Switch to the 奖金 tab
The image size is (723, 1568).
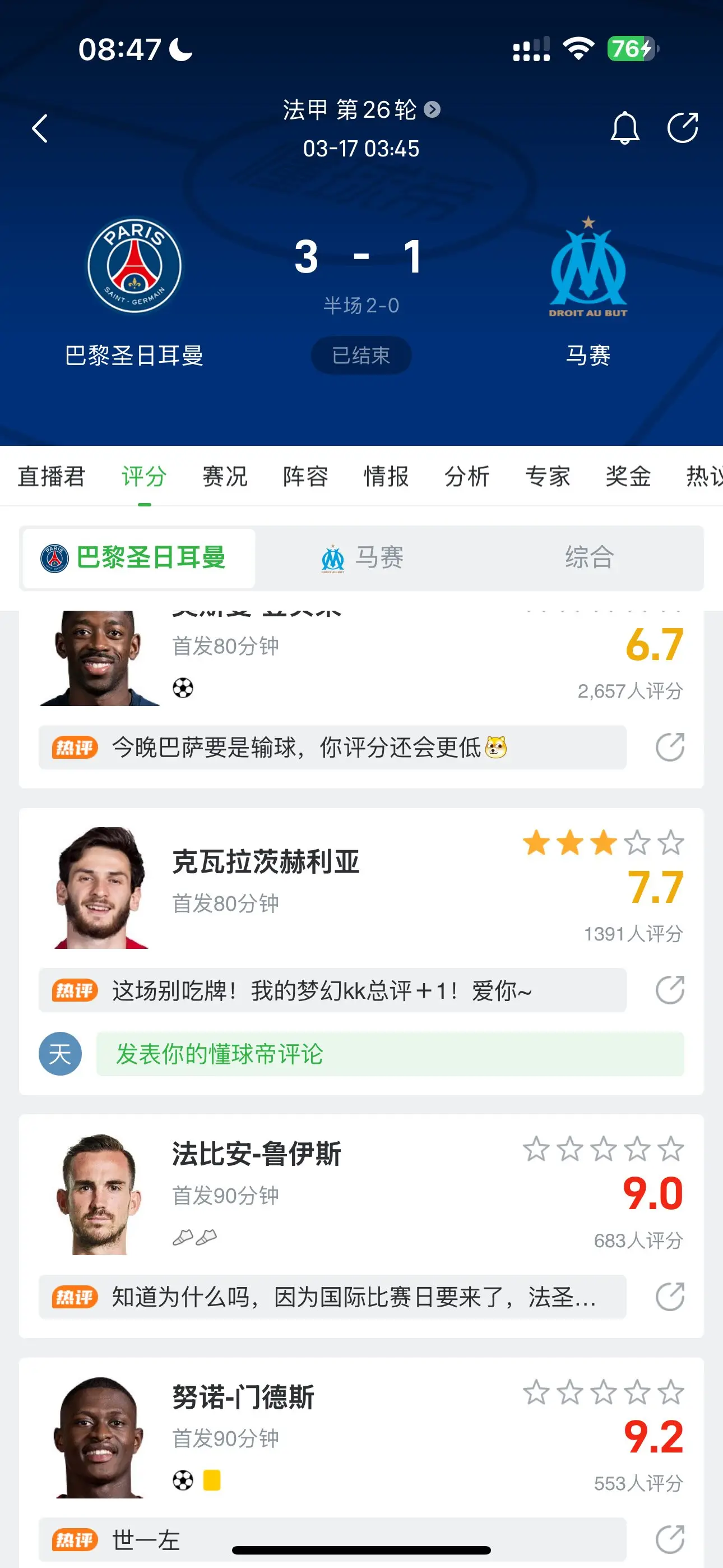pyautogui.click(x=628, y=476)
